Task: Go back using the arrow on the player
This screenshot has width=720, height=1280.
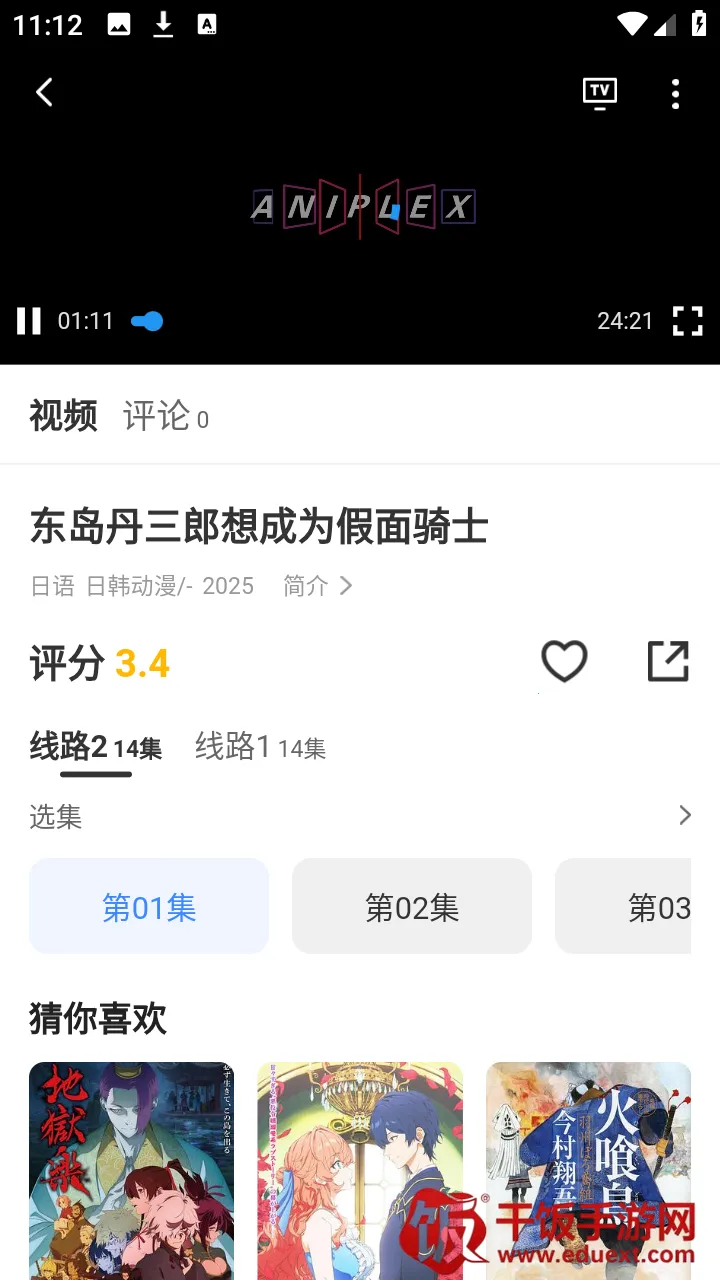Action: (x=44, y=93)
